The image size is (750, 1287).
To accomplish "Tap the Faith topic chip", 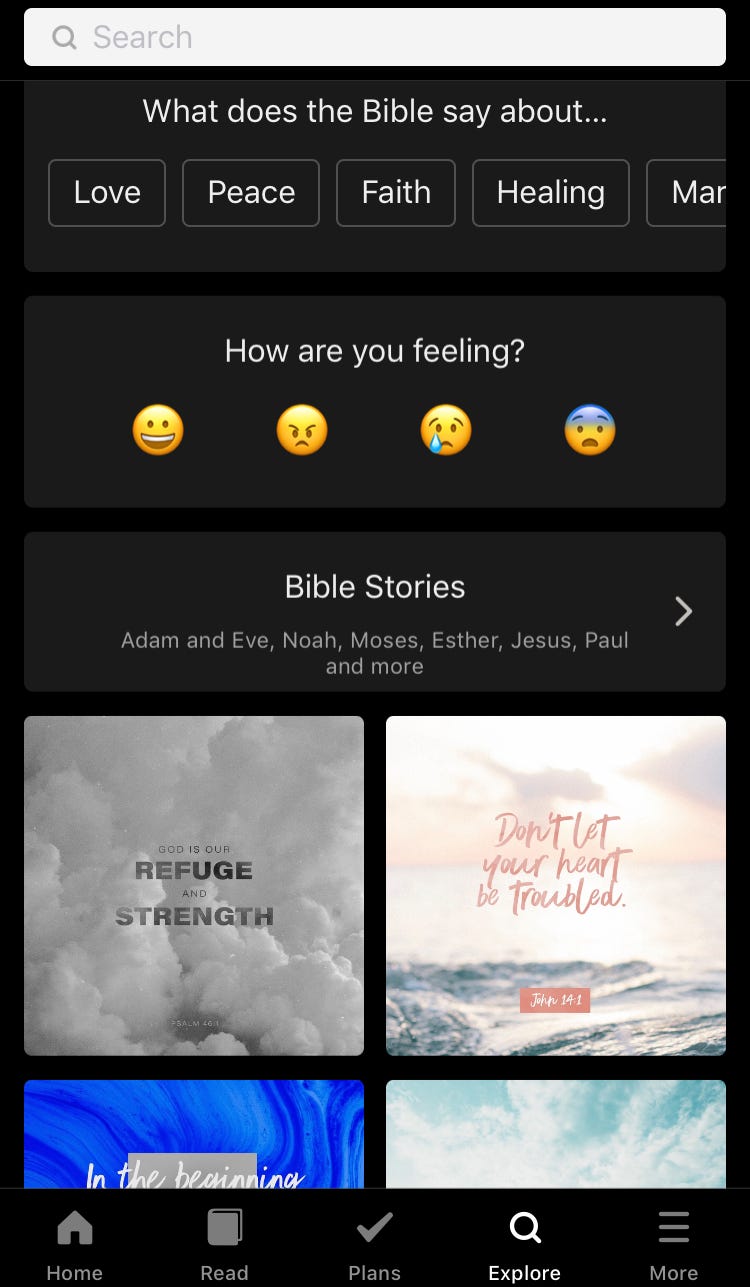I will [396, 192].
